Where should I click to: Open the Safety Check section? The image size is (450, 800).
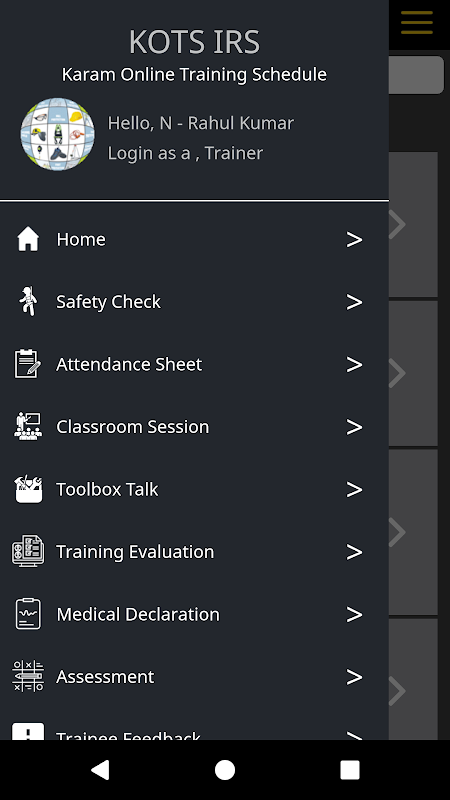click(194, 302)
